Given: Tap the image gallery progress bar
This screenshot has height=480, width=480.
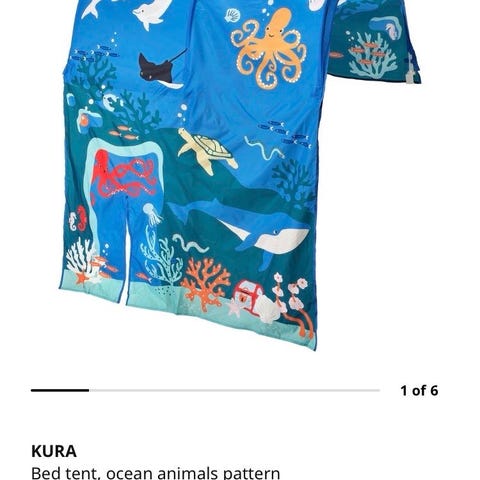Looking at the screenshot, I should pos(205,390).
